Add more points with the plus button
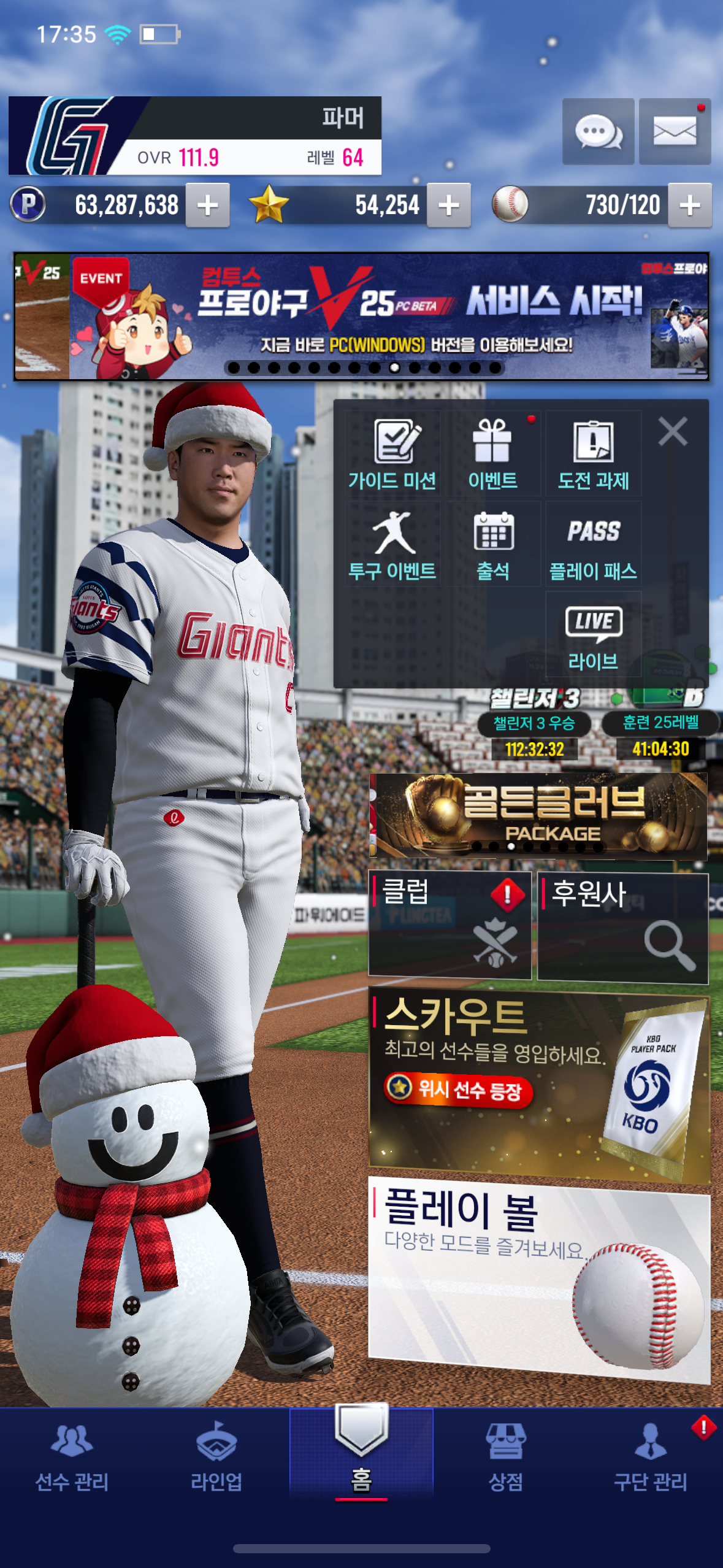This screenshot has height=1568, width=723. (207, 205)
